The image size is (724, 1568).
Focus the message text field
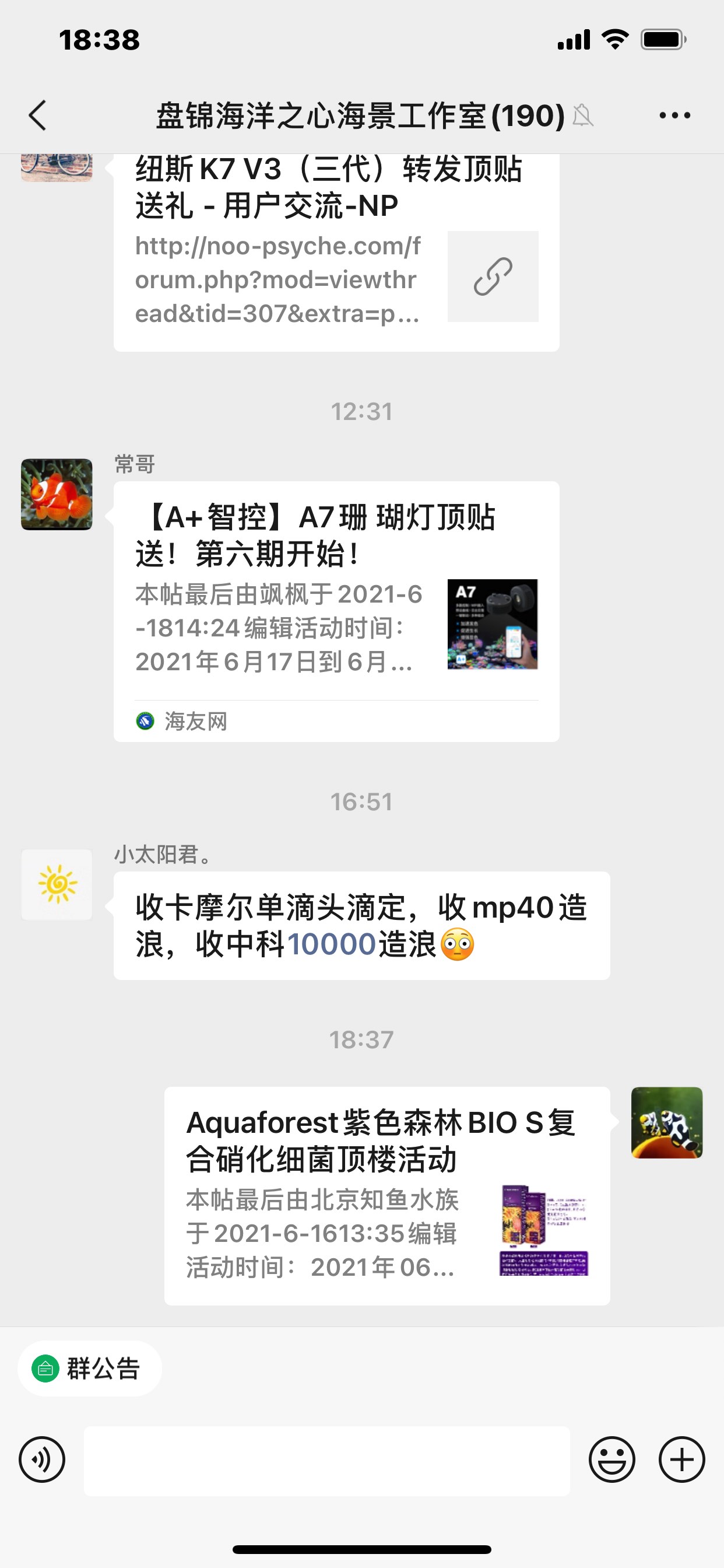coord(326,1460)
